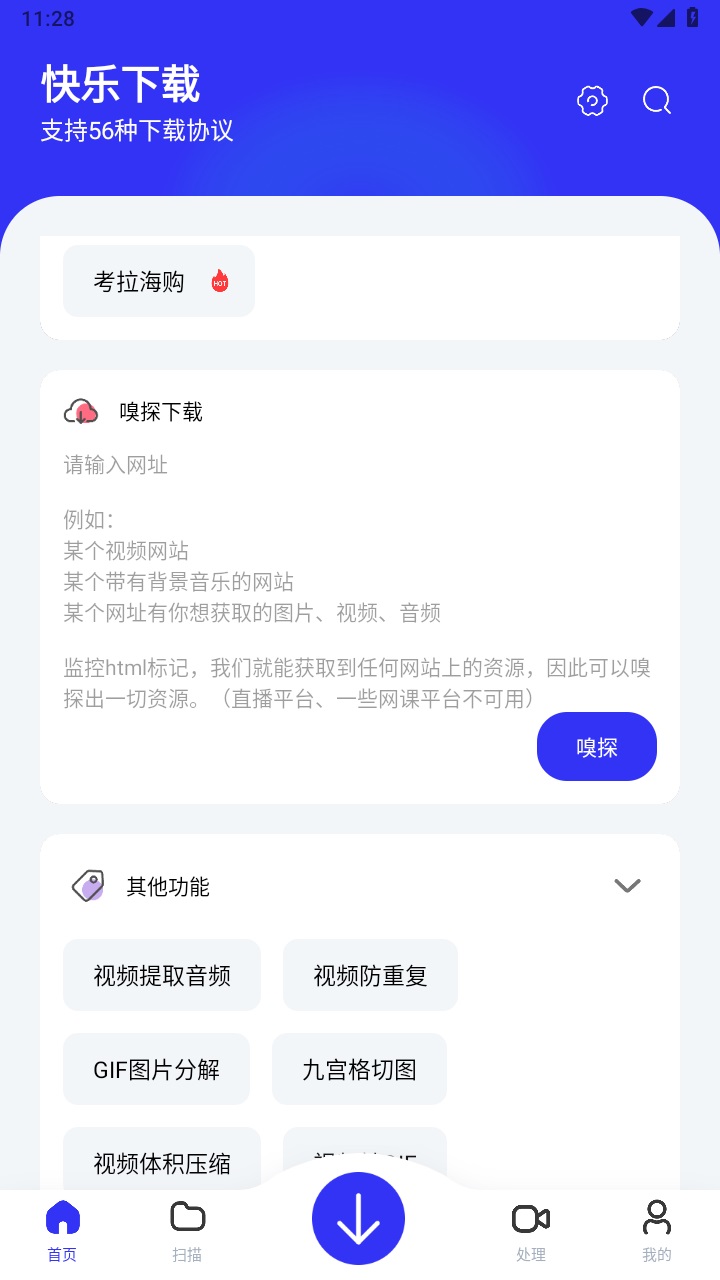The width and height of the screenshot is (720, 1280).
Task: Switch to the 我的 tab
Action: tap(657, 1232)
